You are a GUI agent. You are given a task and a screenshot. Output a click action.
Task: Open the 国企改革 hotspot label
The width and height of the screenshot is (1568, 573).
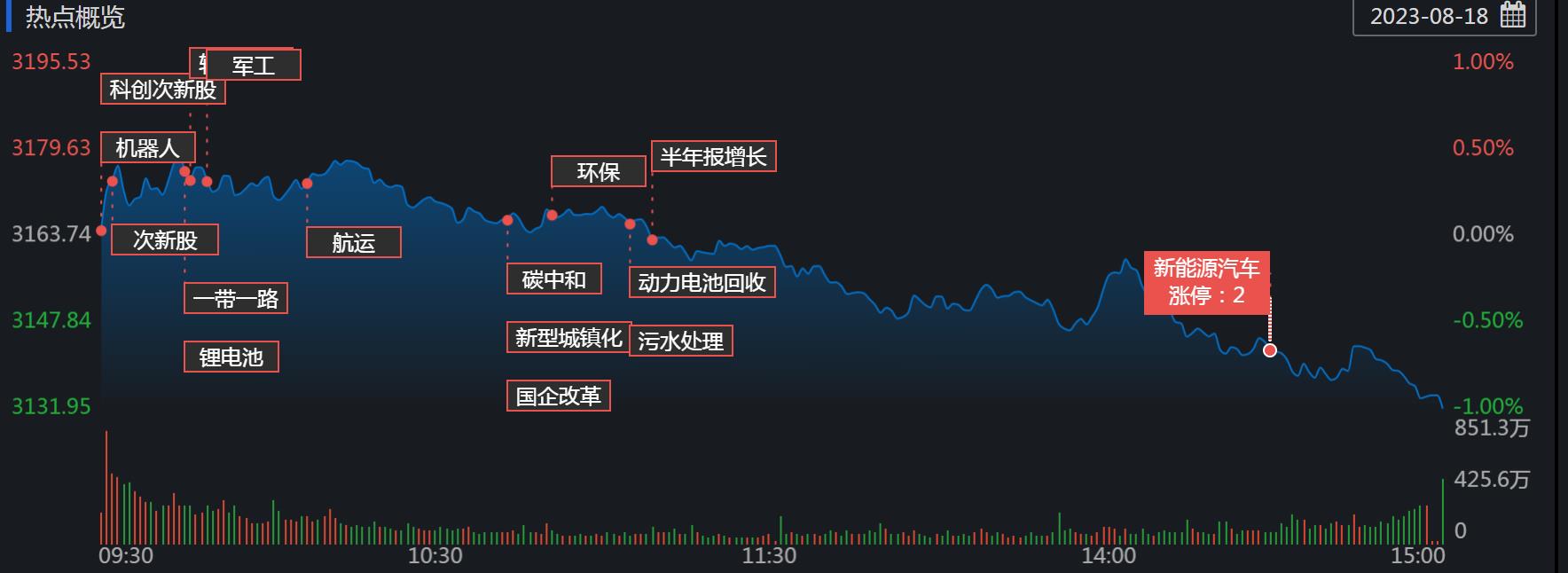tap(558, 396)
